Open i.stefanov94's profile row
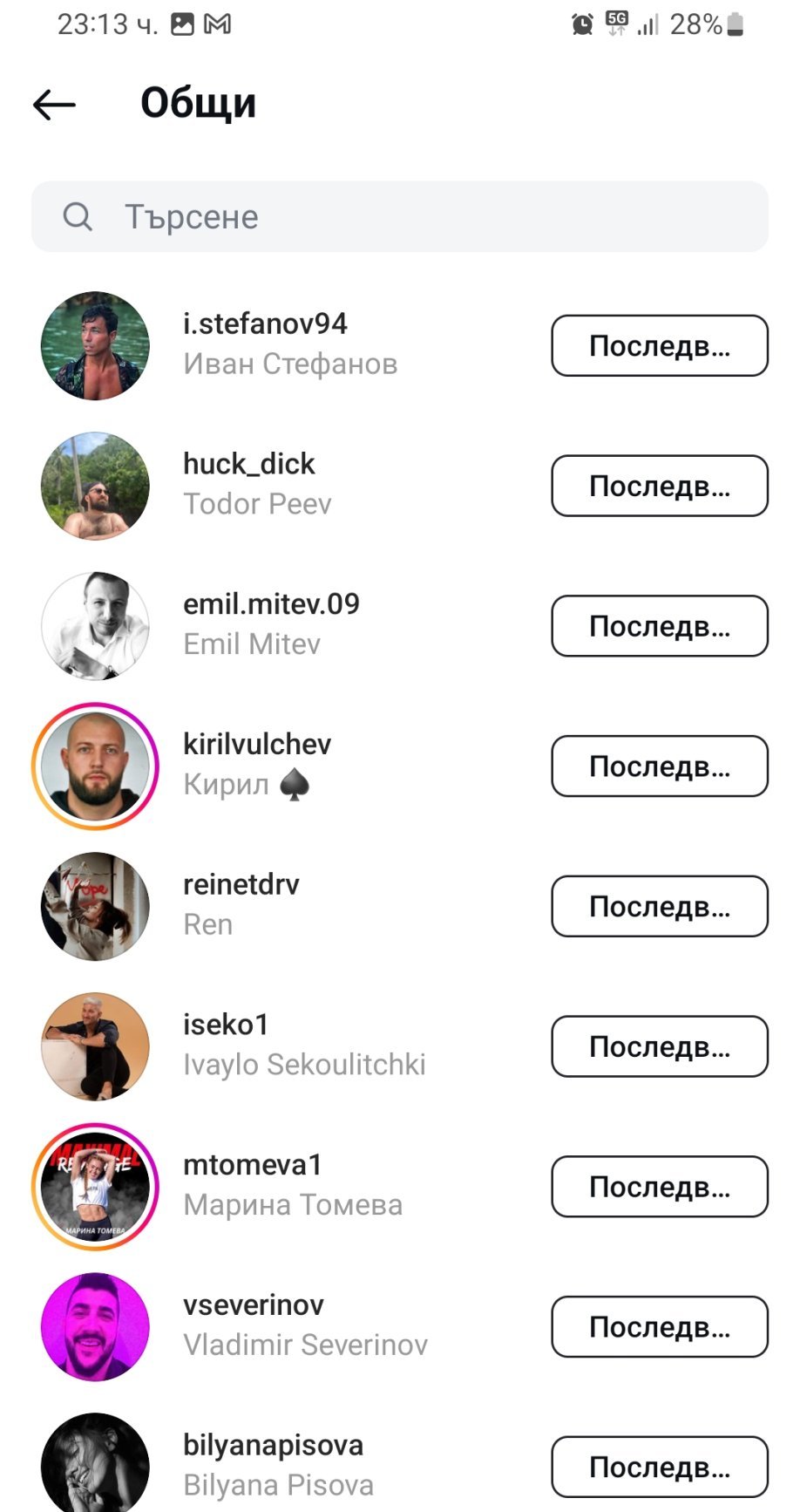This screenshot has height=1512, width=800. tap(289, 345)
